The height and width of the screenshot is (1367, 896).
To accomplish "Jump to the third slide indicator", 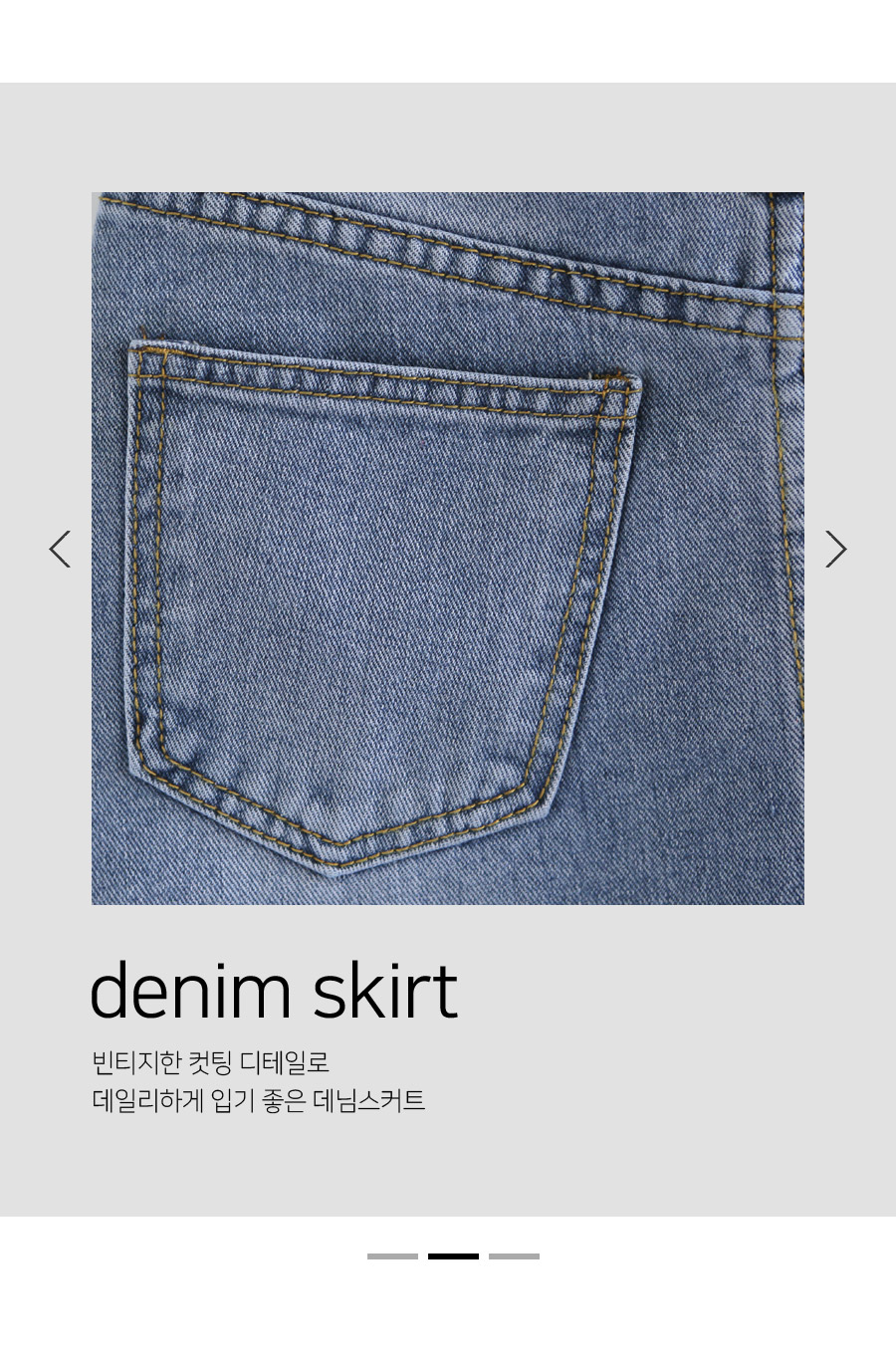I will [514, 1256].
